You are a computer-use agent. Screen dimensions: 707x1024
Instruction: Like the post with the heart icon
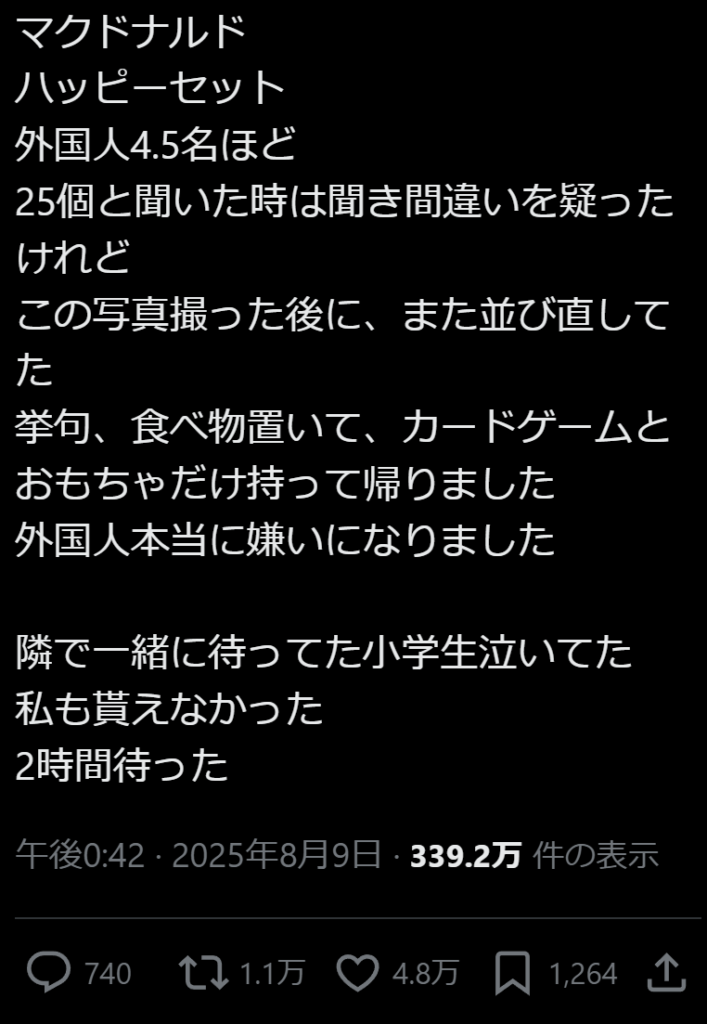pos(357,972)
